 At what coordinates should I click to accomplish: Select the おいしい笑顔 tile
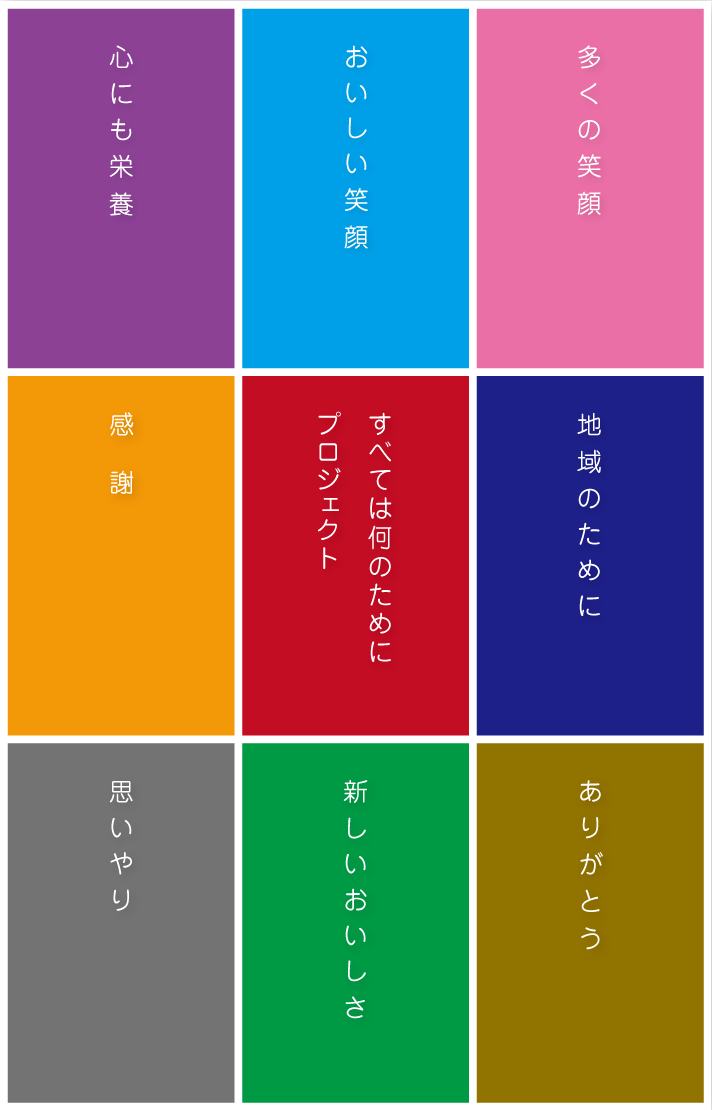tap(355, 188)
